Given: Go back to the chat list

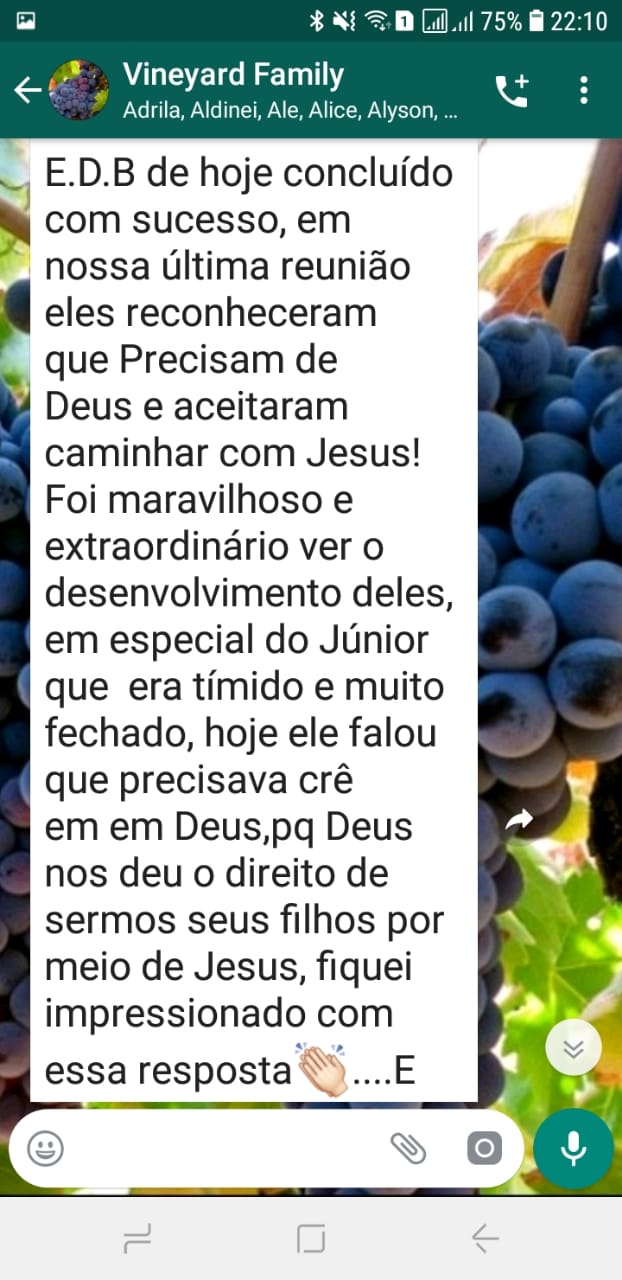Looking at the screenshot, I should [27, 90].
